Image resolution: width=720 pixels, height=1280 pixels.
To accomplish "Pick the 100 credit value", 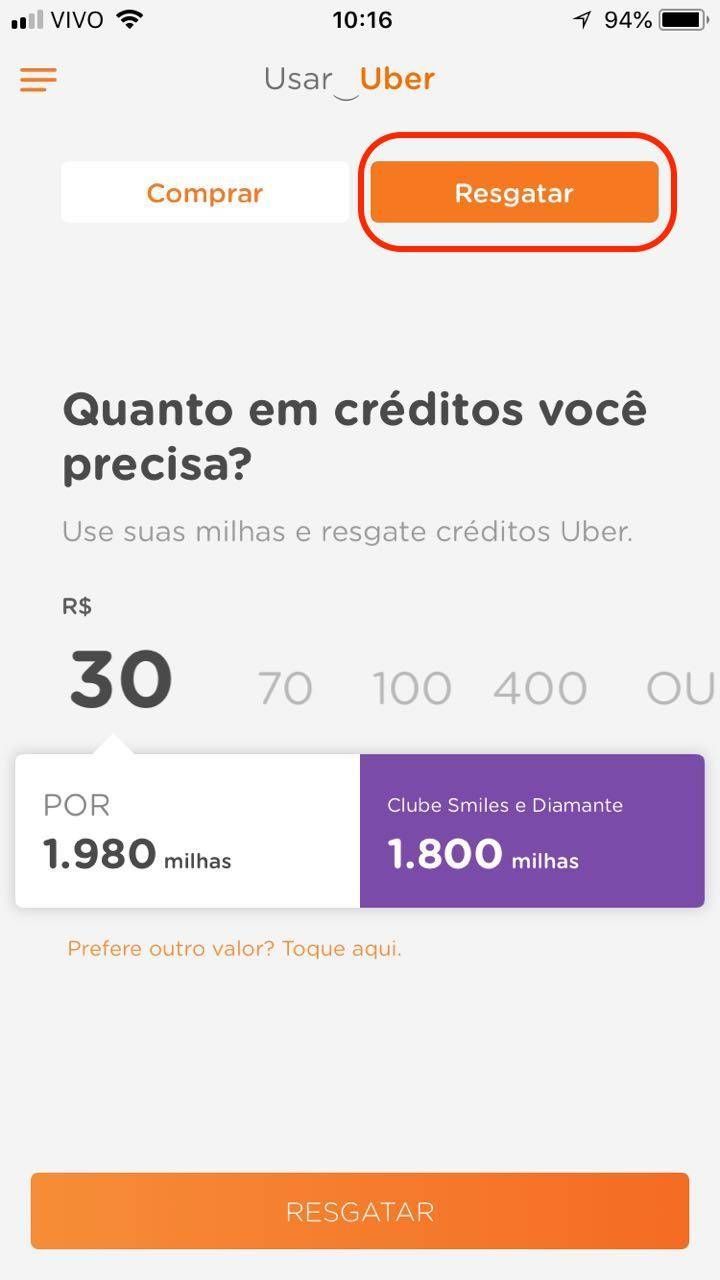I will [411, 688].
